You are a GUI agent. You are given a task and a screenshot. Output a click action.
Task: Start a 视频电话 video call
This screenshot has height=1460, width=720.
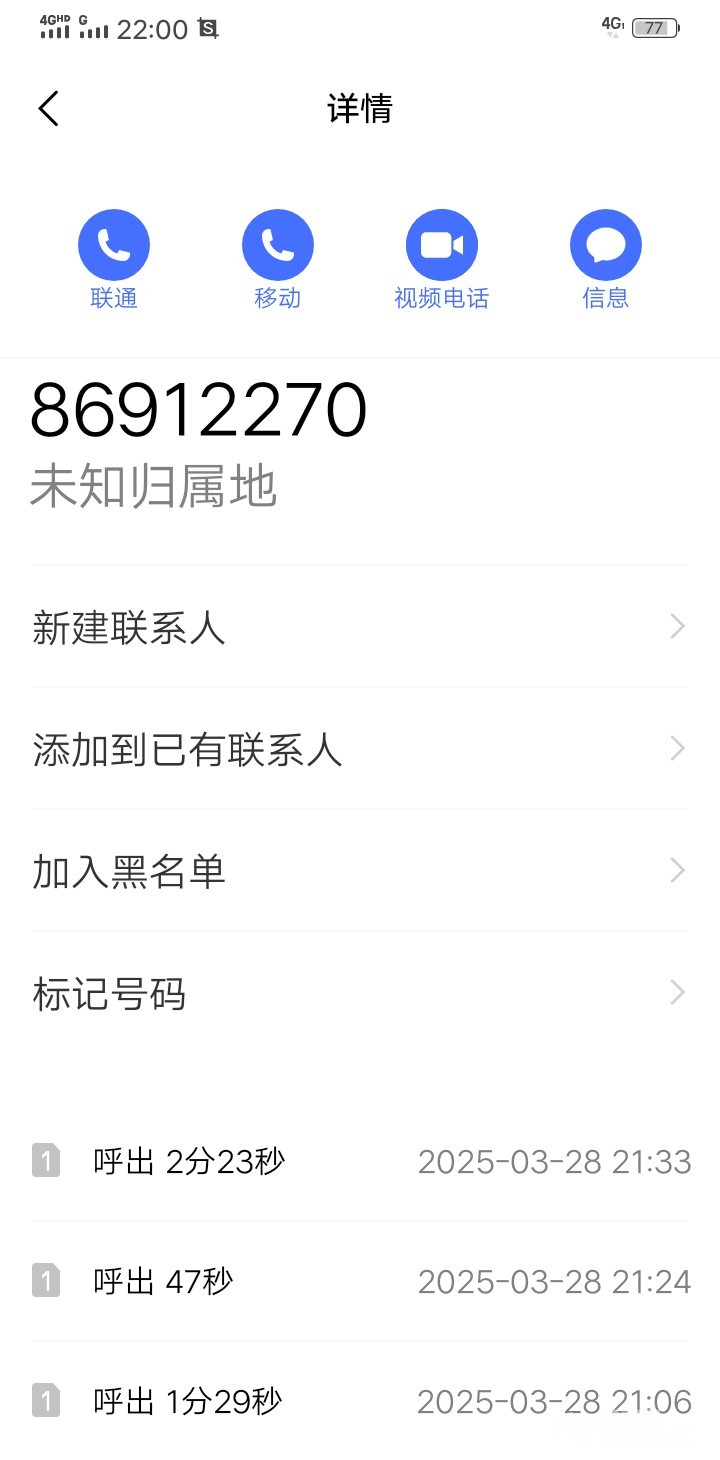tap(441, 246)
